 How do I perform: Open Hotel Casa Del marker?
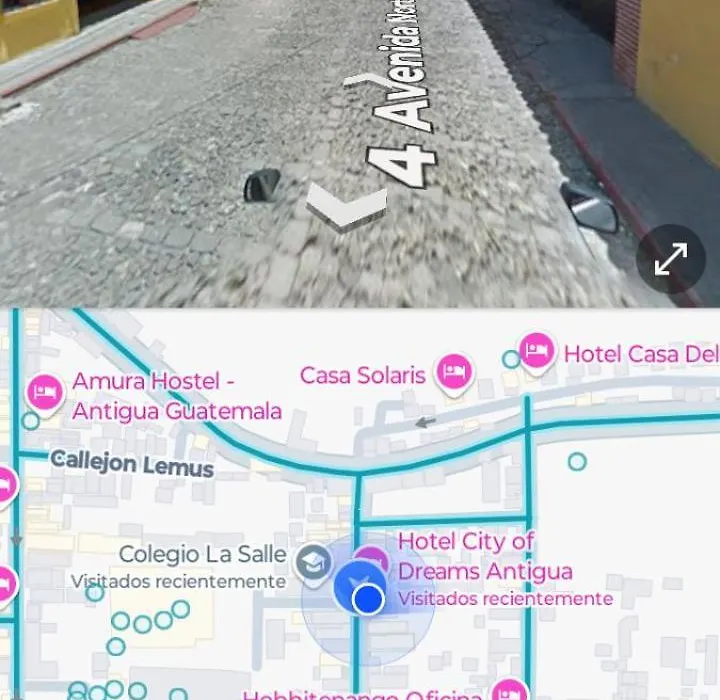(538, 352)
